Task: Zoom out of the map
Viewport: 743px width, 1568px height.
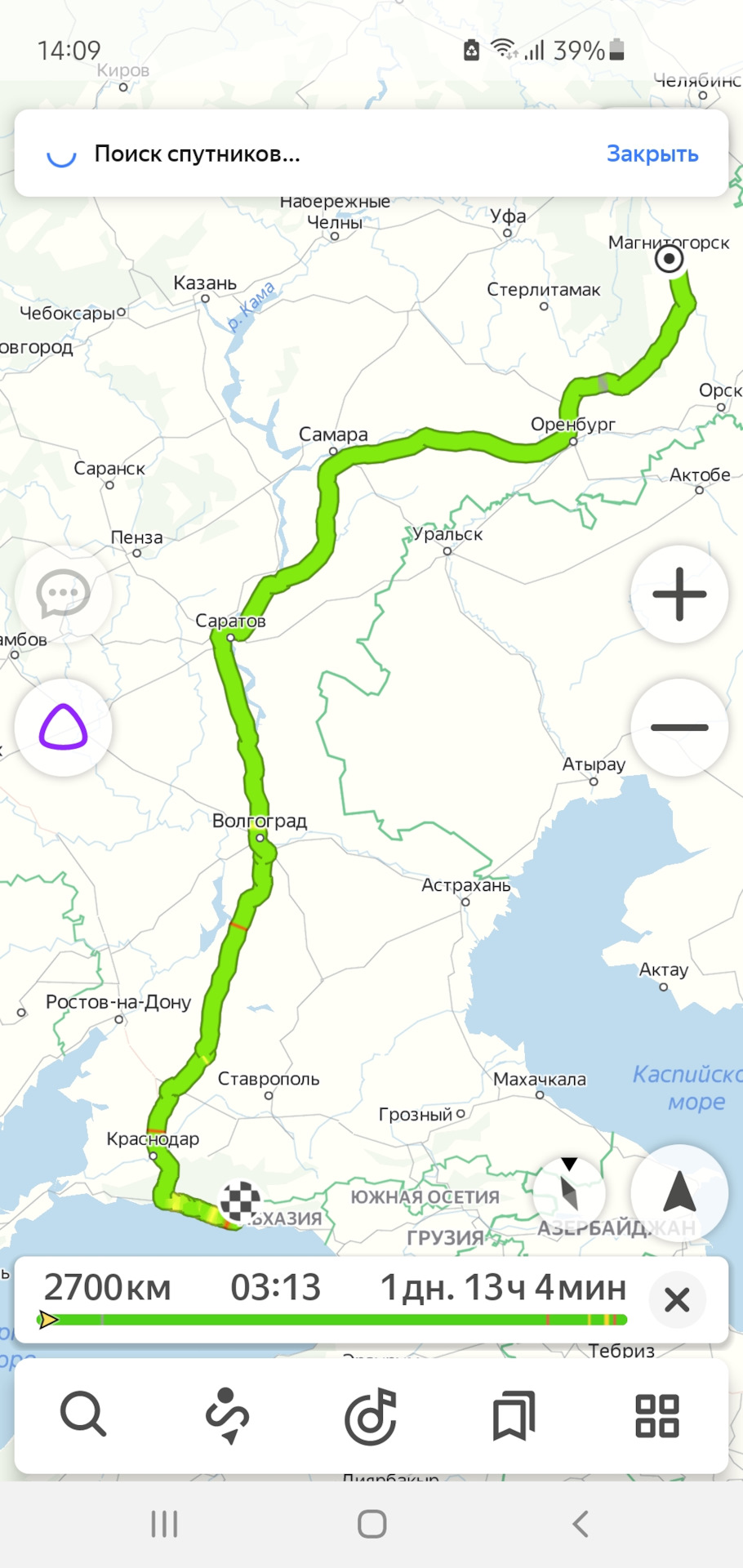Action: tap(678, 727)
